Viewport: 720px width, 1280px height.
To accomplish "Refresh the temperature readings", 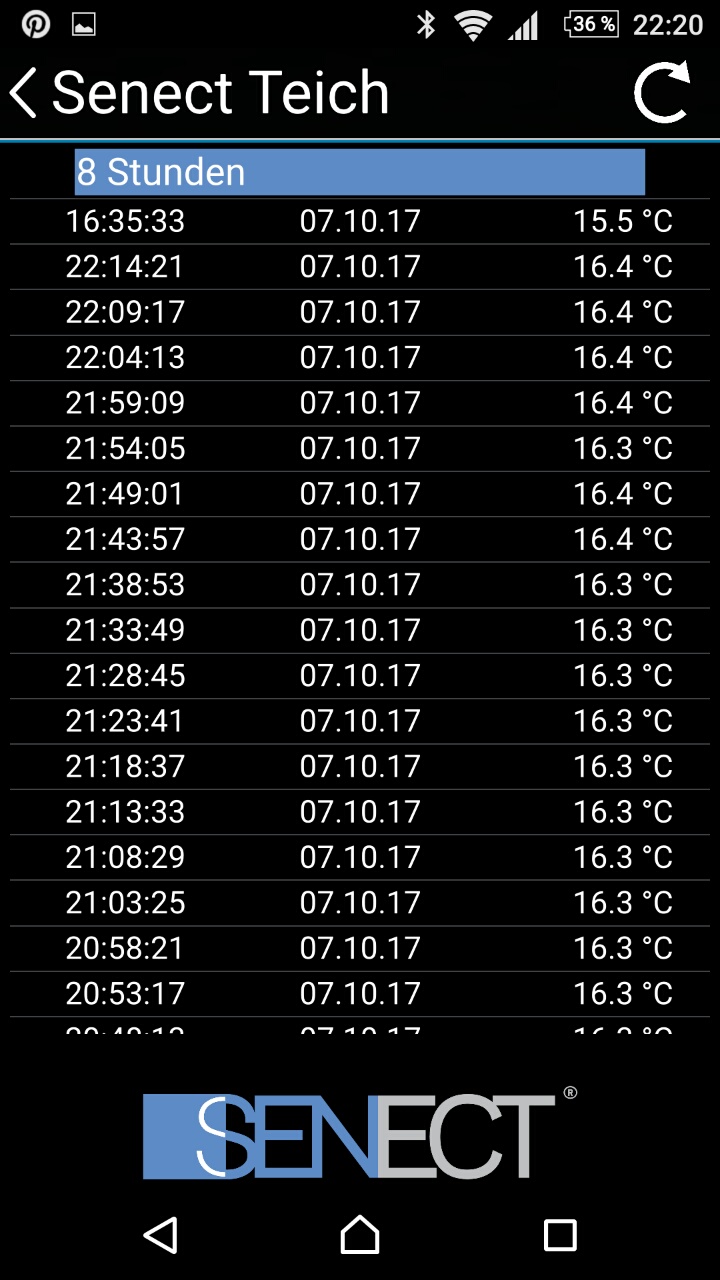I will click(x=662, y=92).
